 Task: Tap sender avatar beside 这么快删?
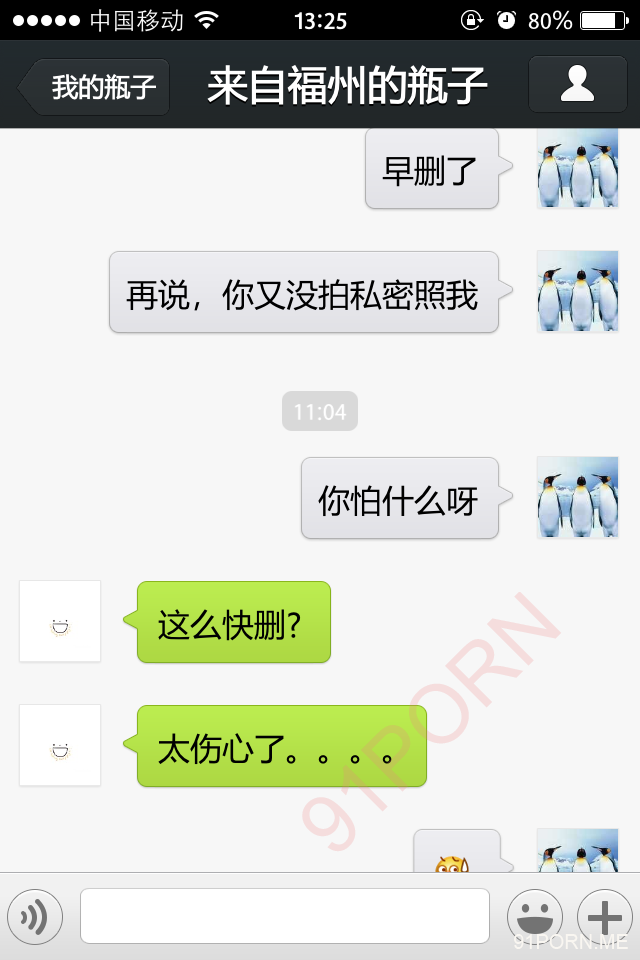tap(60, 621)
